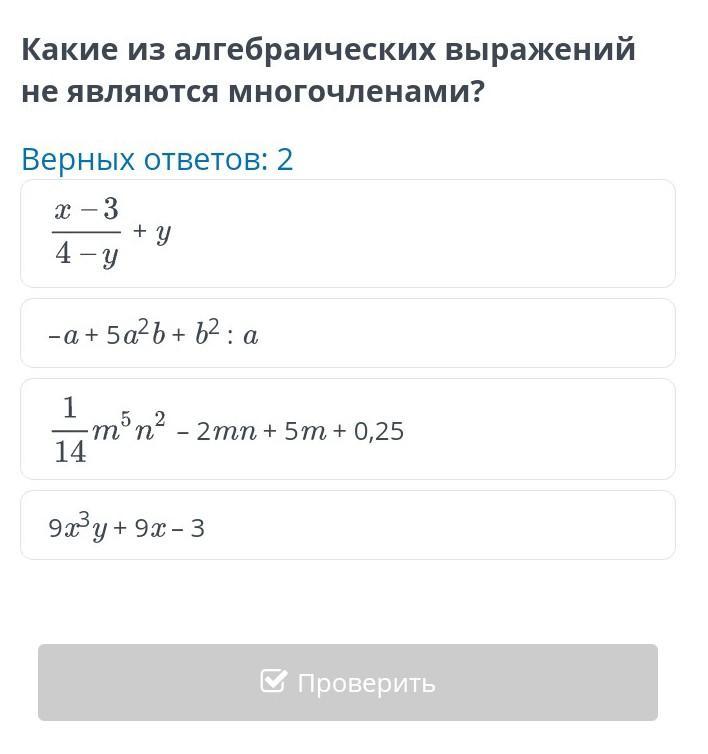Select the answer −a + 5a²b + b² : a
This screenshot has width=708, height=754.
[347, 334]
